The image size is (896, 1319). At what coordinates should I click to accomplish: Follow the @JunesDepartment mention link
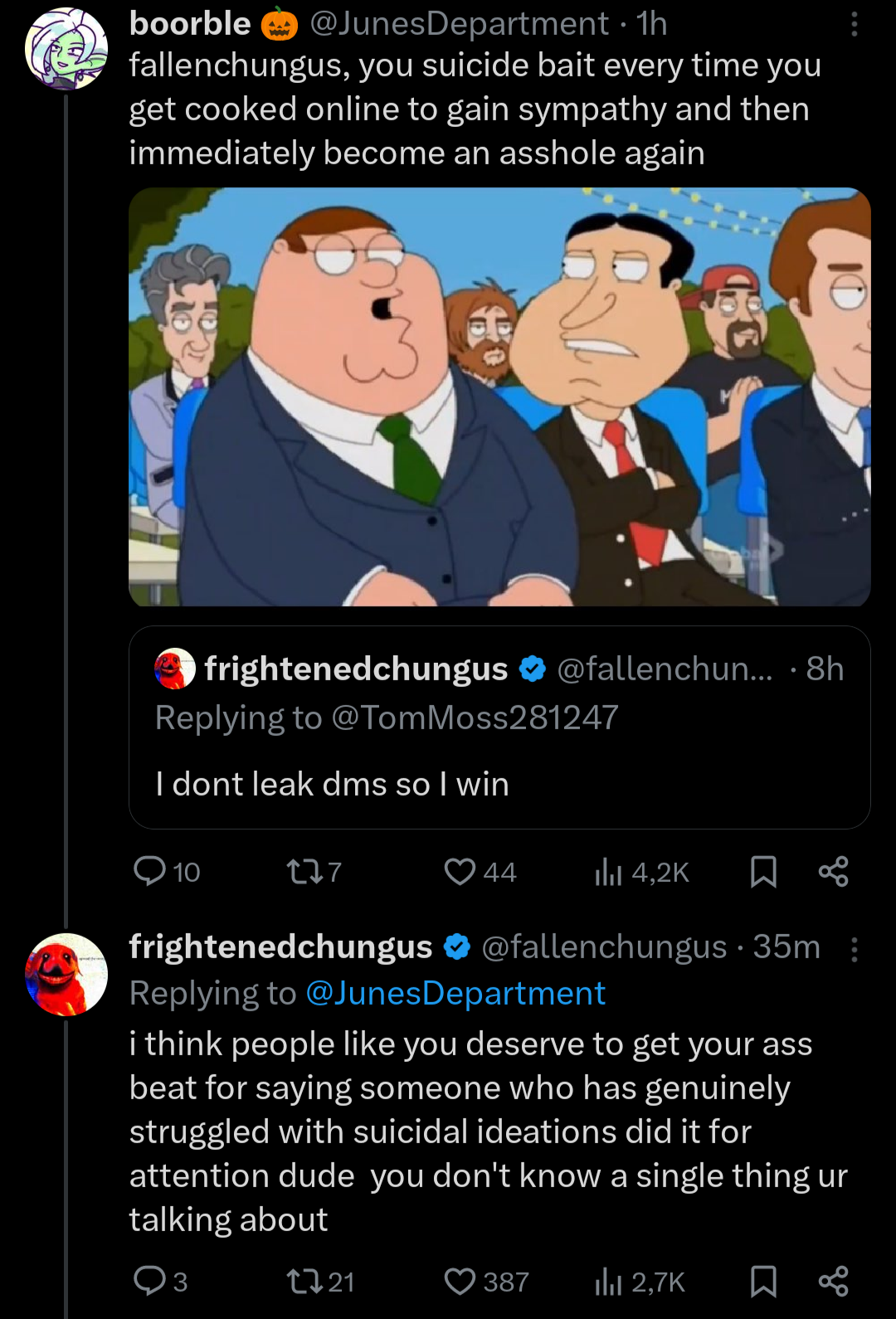coord(455,993)
